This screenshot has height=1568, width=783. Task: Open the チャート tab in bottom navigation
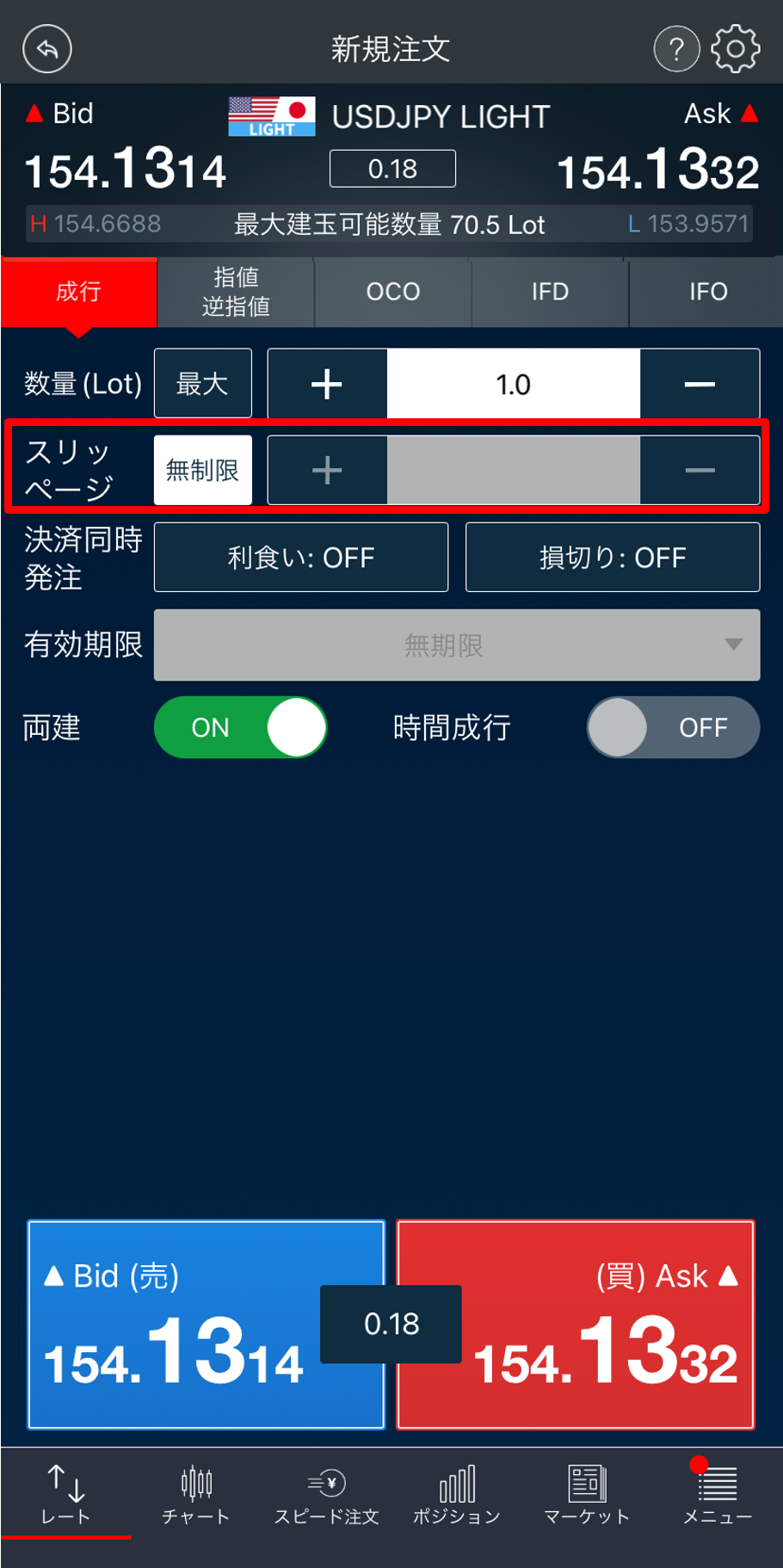click(196, 1495)
